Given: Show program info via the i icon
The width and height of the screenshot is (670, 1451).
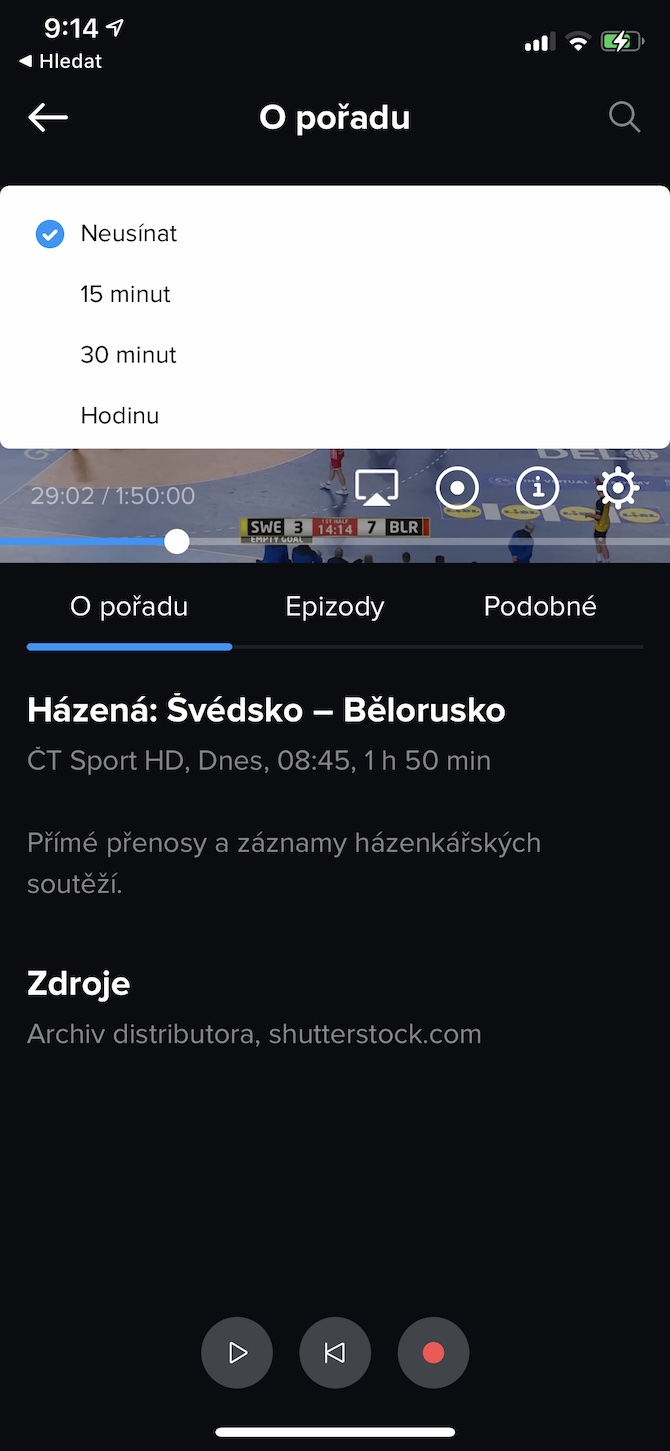Looking at the screenshot, I should pyautogui.click(x=538, y=488).
